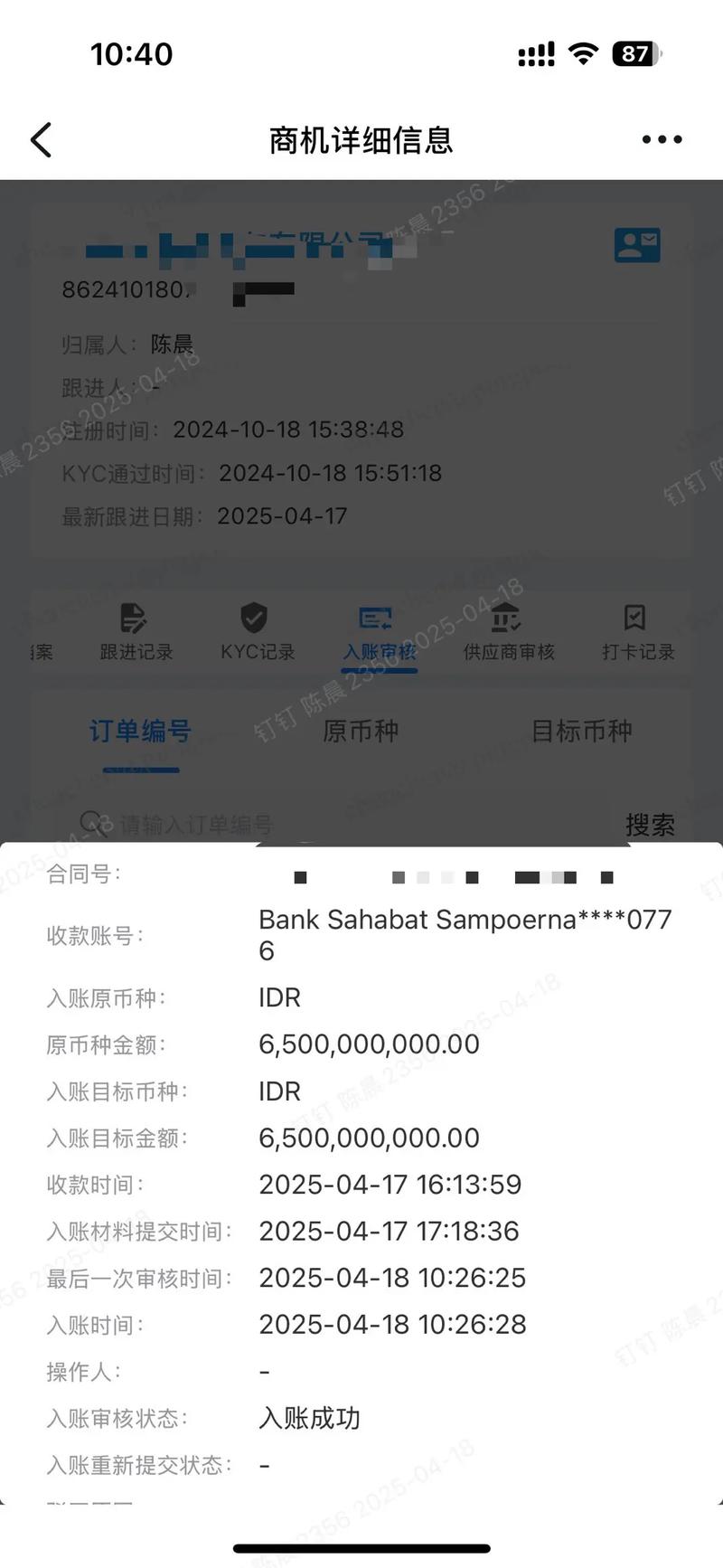
Task: Open 打卡记录 tab
Action: pos(638,632)
